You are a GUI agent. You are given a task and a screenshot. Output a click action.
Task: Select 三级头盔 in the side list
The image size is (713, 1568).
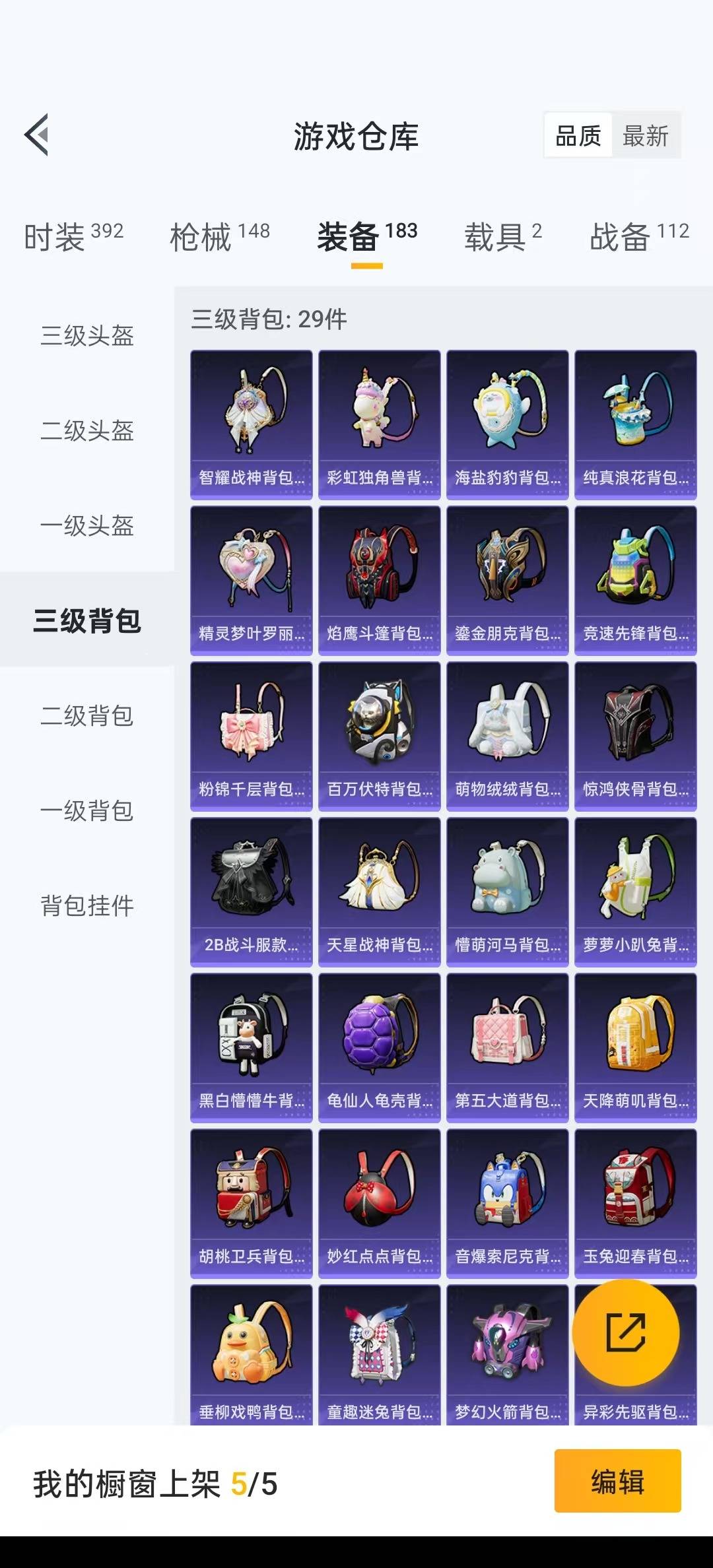tap(87, 335)
